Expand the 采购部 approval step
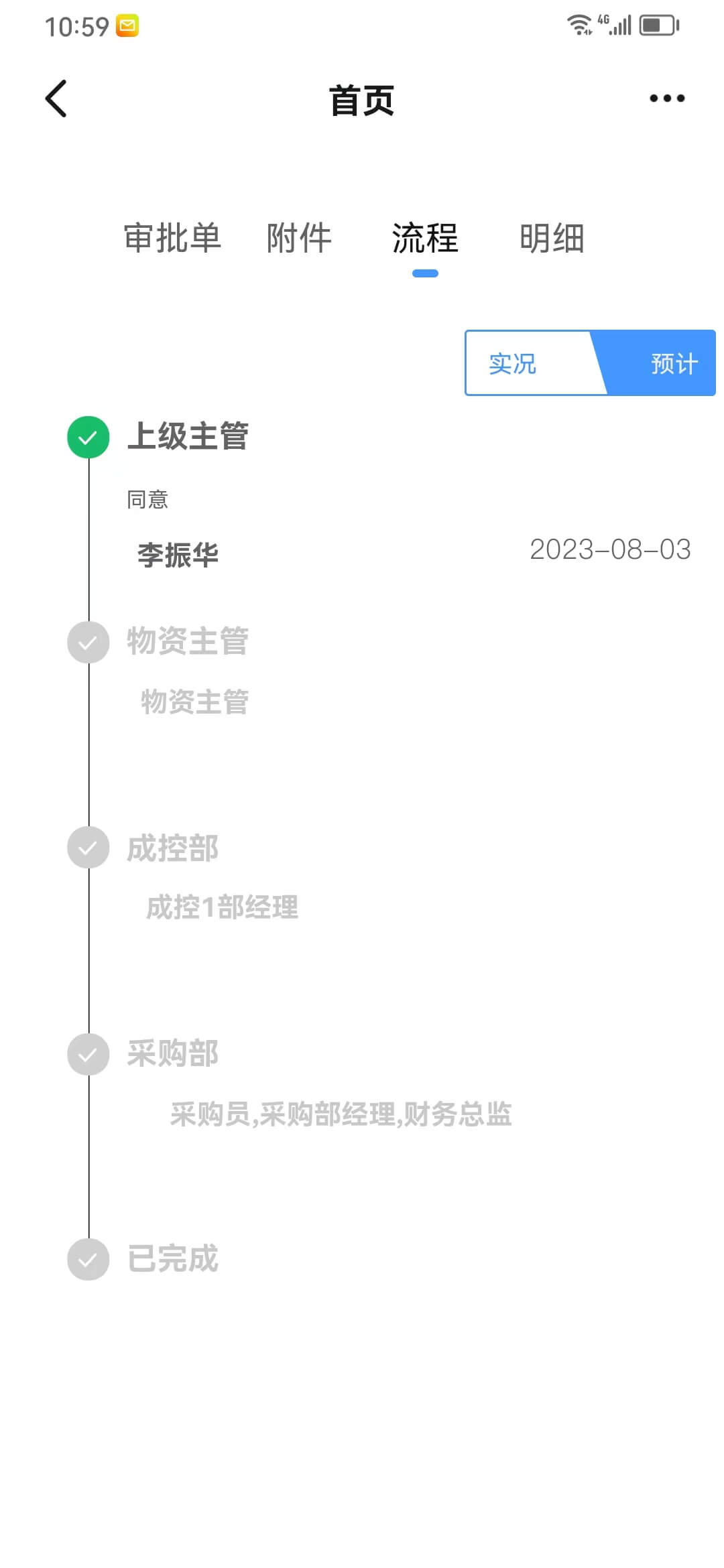 coord(172,1053)
